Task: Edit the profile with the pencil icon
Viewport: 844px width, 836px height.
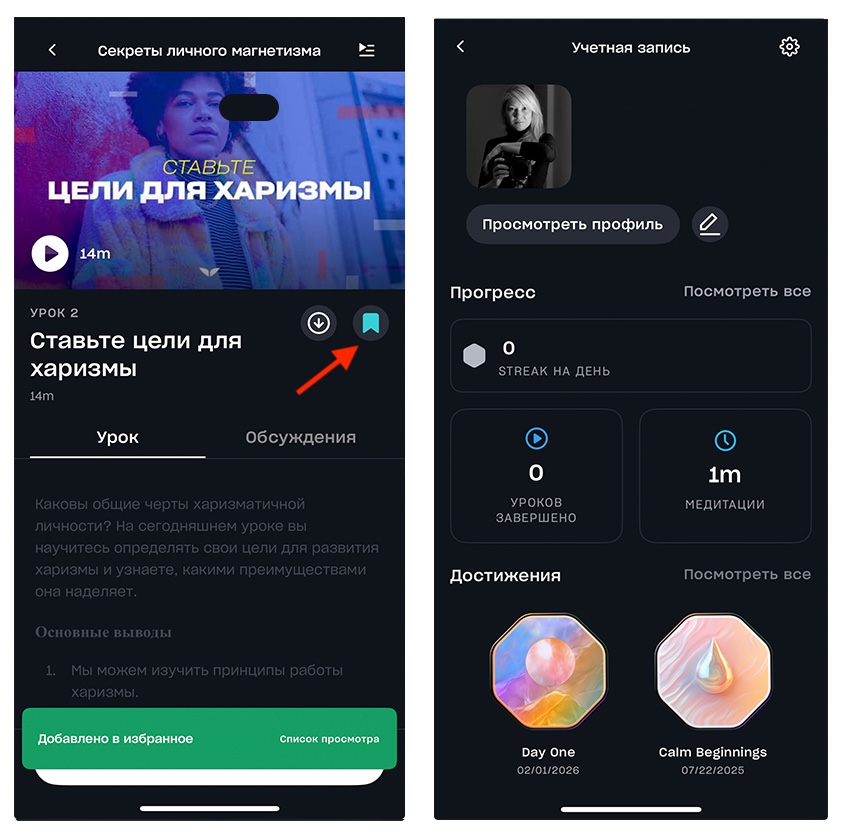Action: 709,224
